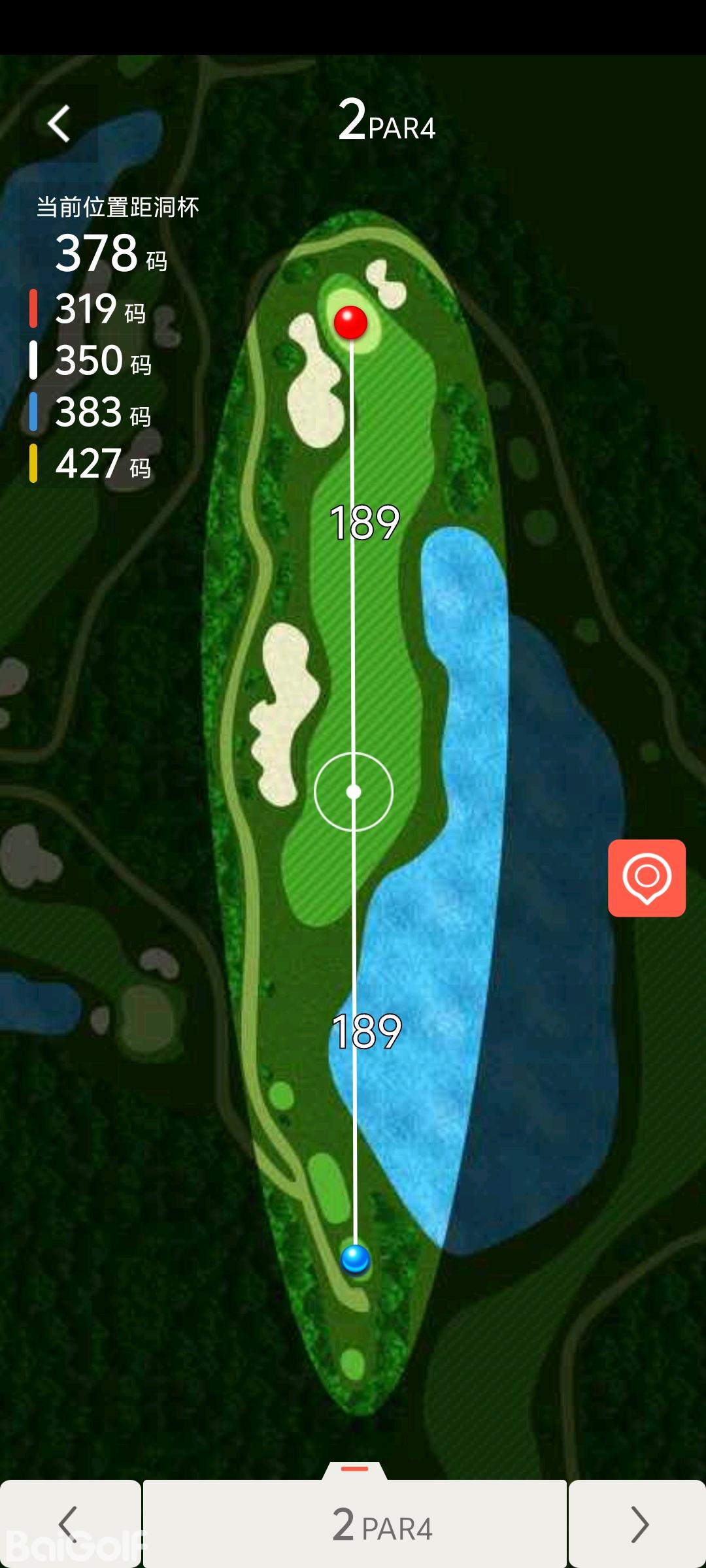
Task: Open the hole 2 PAR4 selector
Action: tap(355, 1524)
